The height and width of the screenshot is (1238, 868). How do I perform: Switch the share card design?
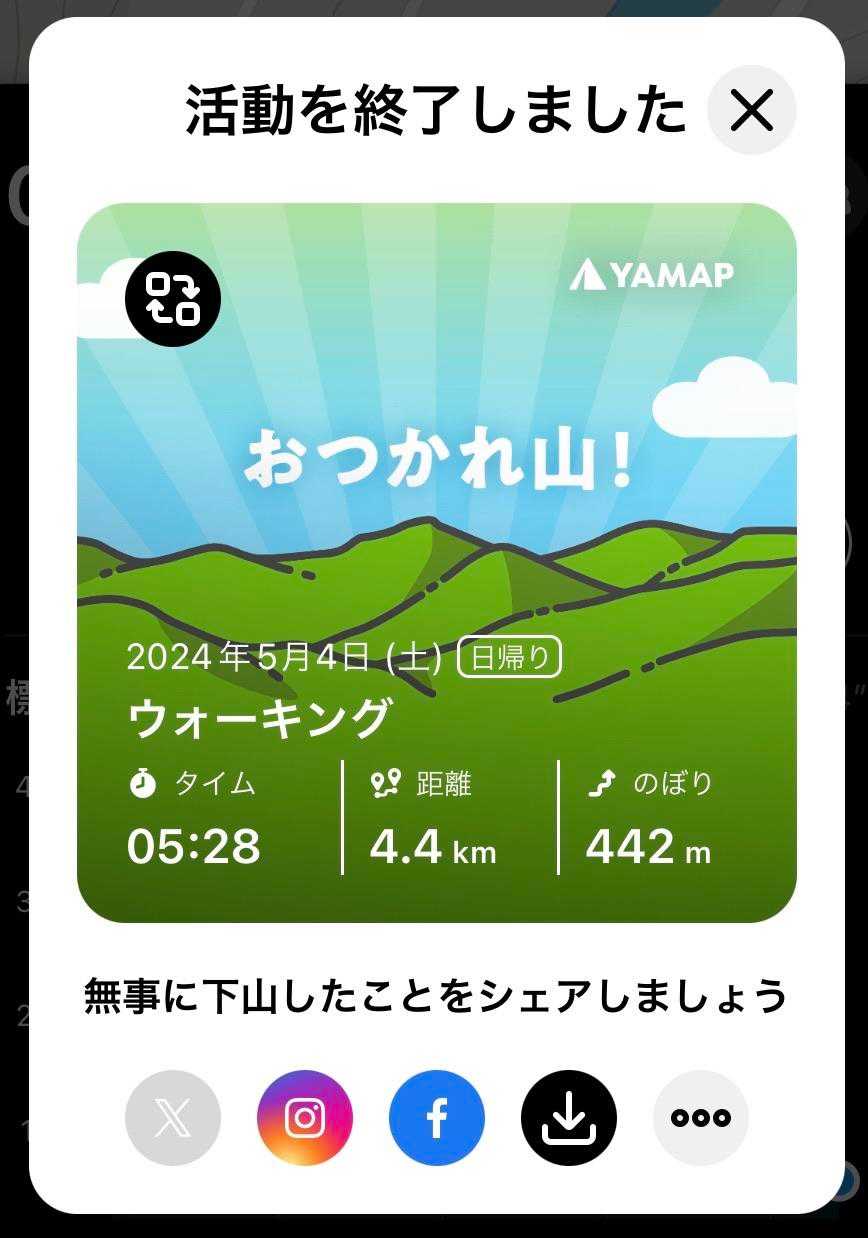173,299
